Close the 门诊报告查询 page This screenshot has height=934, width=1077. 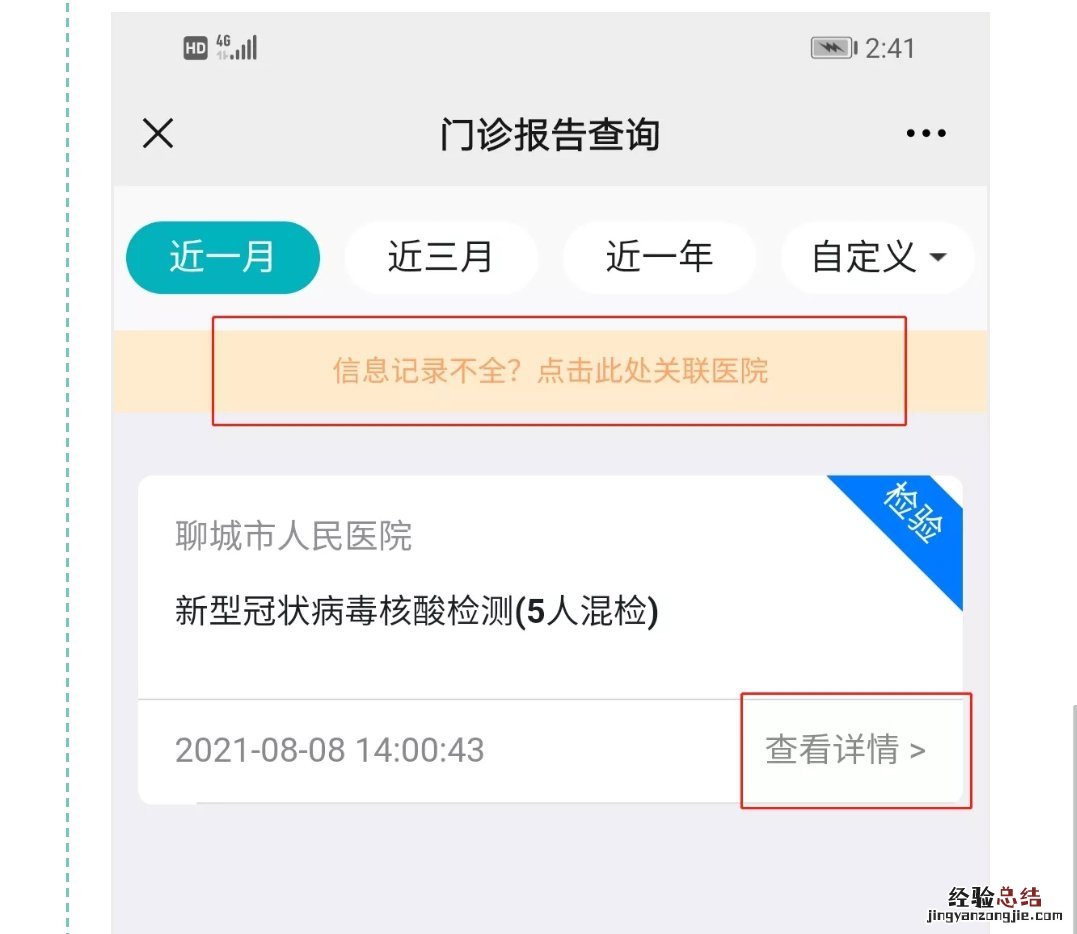[x=158, y=133]
